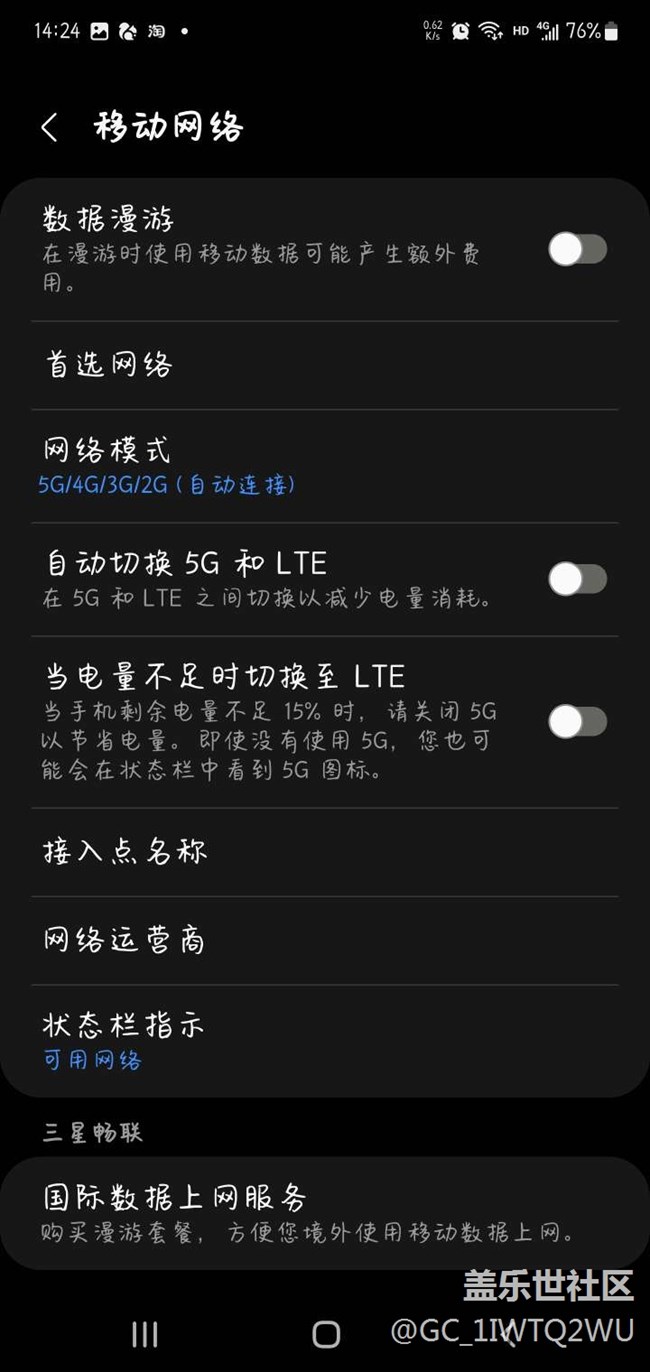
Task: Open 国际数据上网服务
Action: point(175,1212)
